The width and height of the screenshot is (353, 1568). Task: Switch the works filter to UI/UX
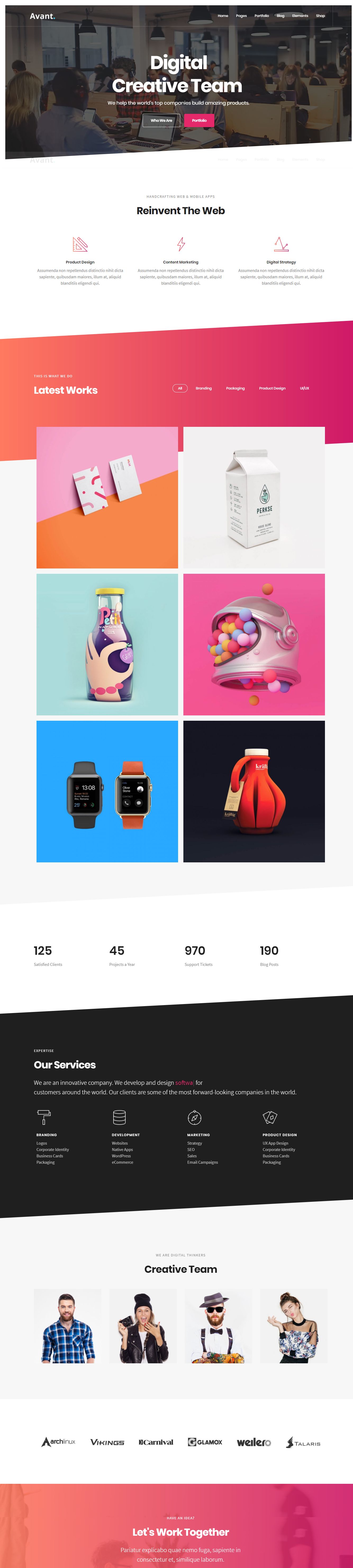[x=304, y=388]
